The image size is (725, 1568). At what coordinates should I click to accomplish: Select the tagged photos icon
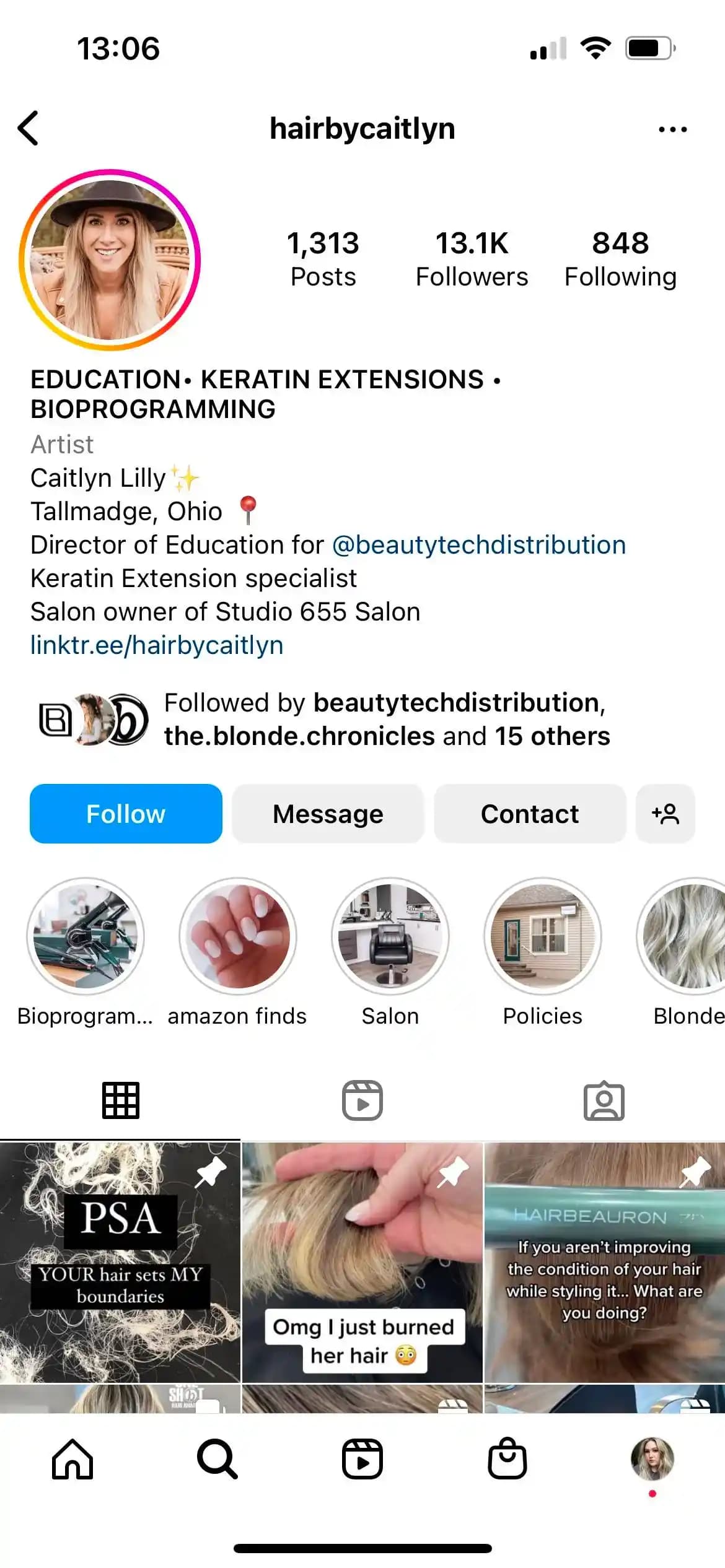click(604, 1100)
